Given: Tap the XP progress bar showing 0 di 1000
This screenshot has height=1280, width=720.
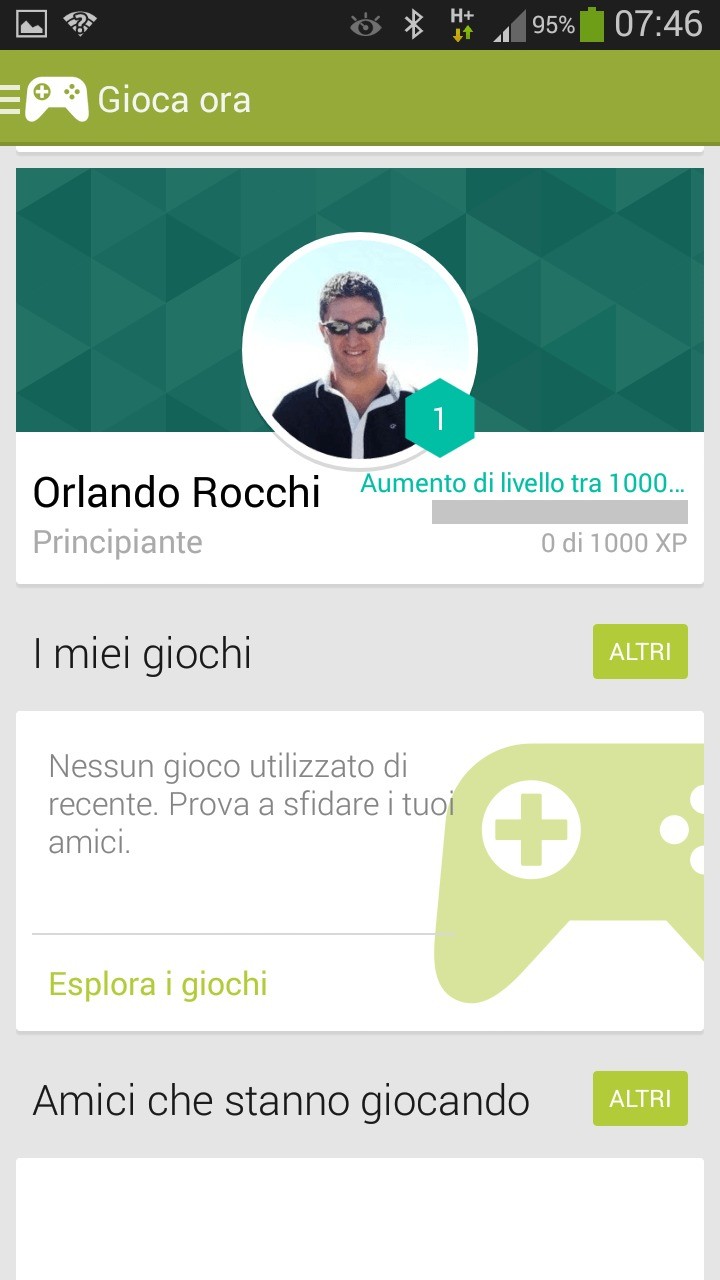Looking at the screenshot, I should tap(560, 512).
